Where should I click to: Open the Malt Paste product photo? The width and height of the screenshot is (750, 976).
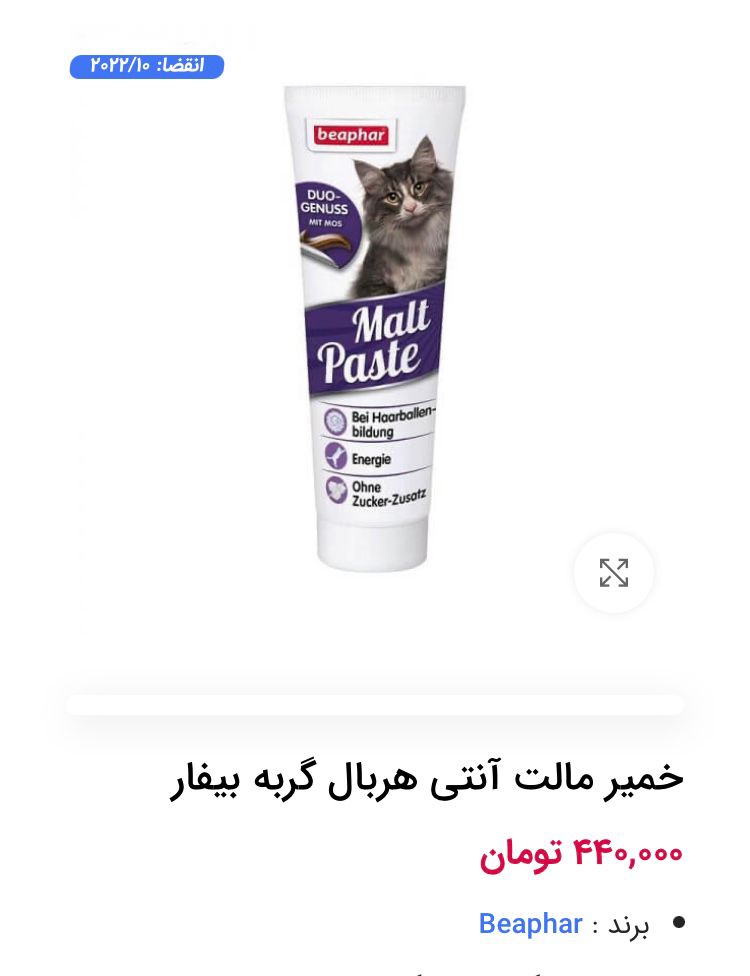pyautogui.click(x=374, y=330)
